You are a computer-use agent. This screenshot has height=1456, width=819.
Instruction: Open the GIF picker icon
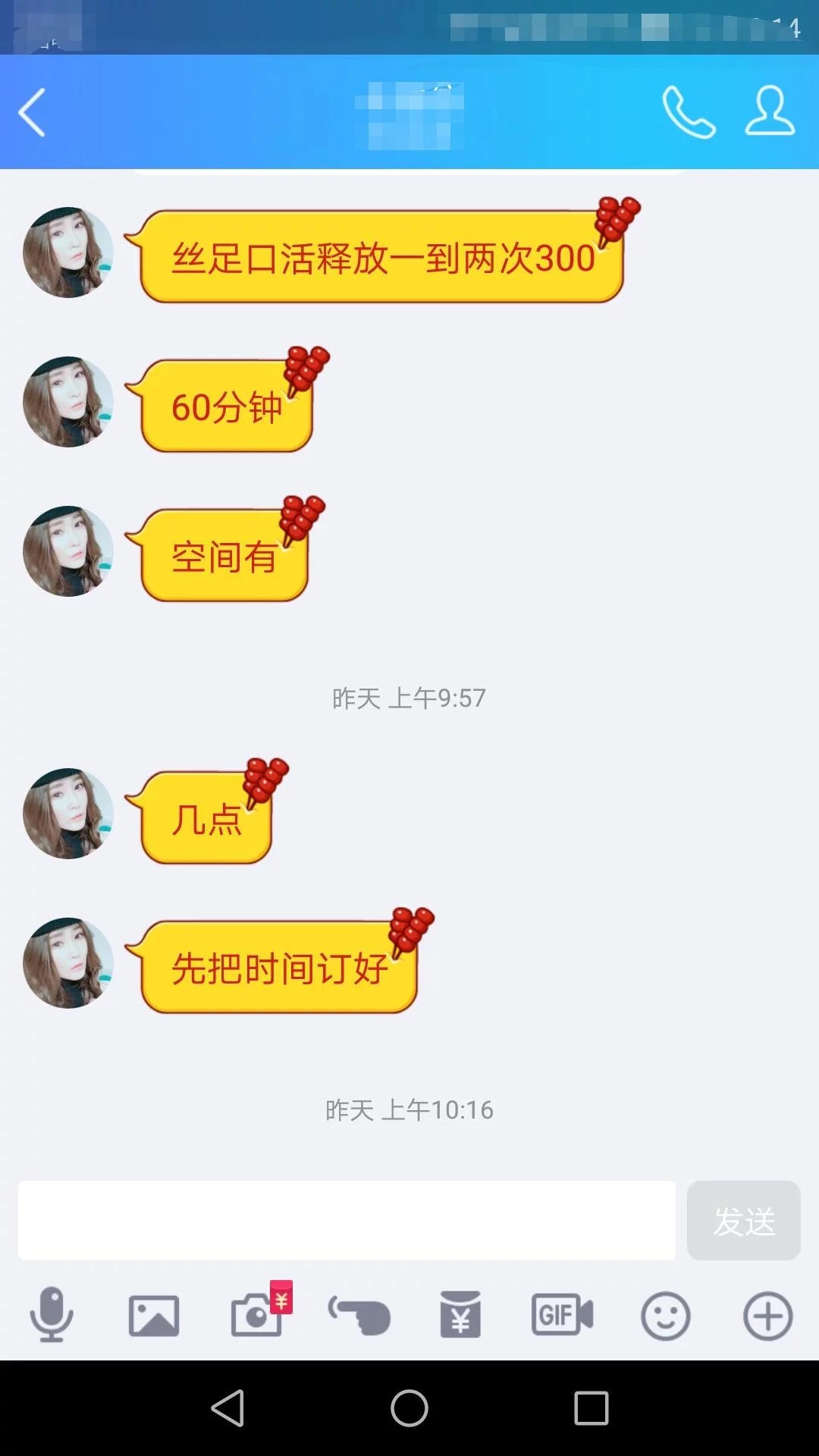coord(563,1316)
